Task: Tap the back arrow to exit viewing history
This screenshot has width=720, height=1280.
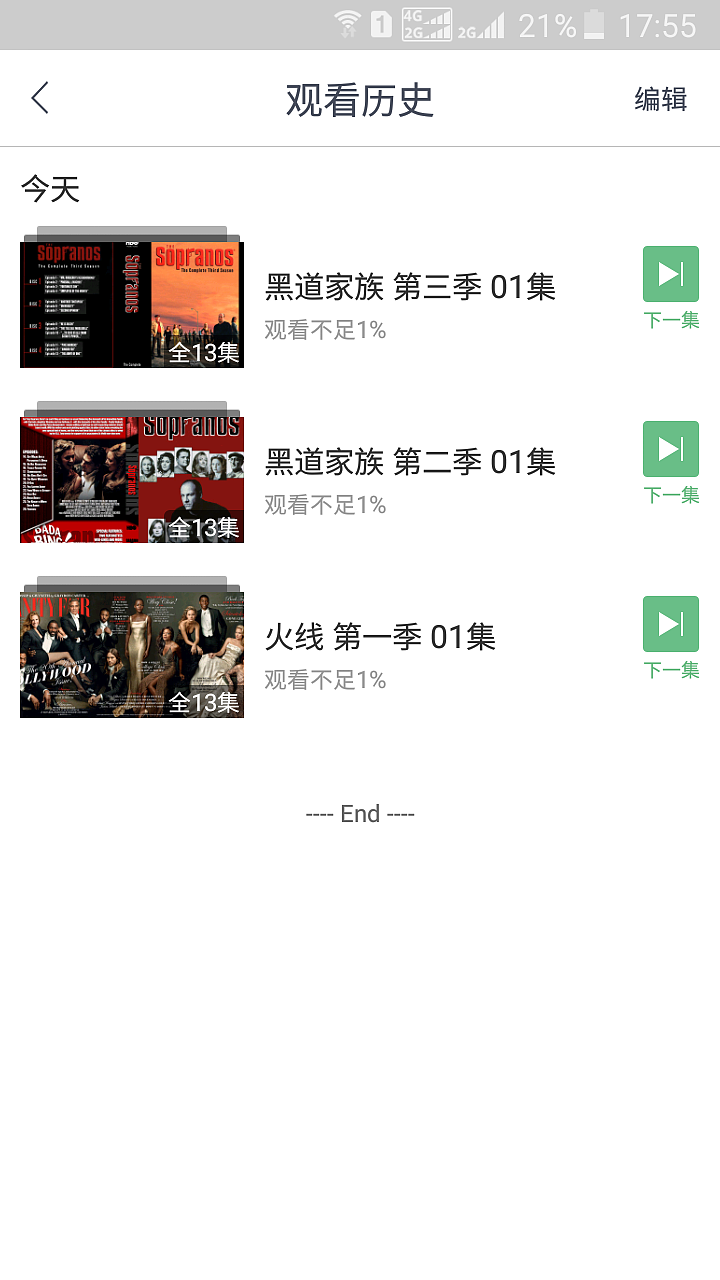Action: 40,98
